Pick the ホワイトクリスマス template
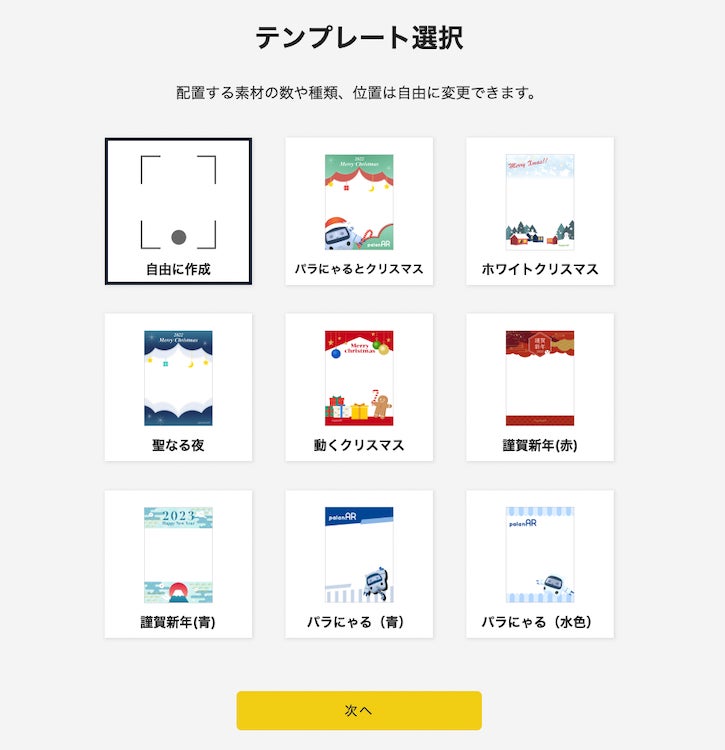Image resolution: width=725 pixels, height=750 pixels. pyautogui.click(x=540, y=211)
